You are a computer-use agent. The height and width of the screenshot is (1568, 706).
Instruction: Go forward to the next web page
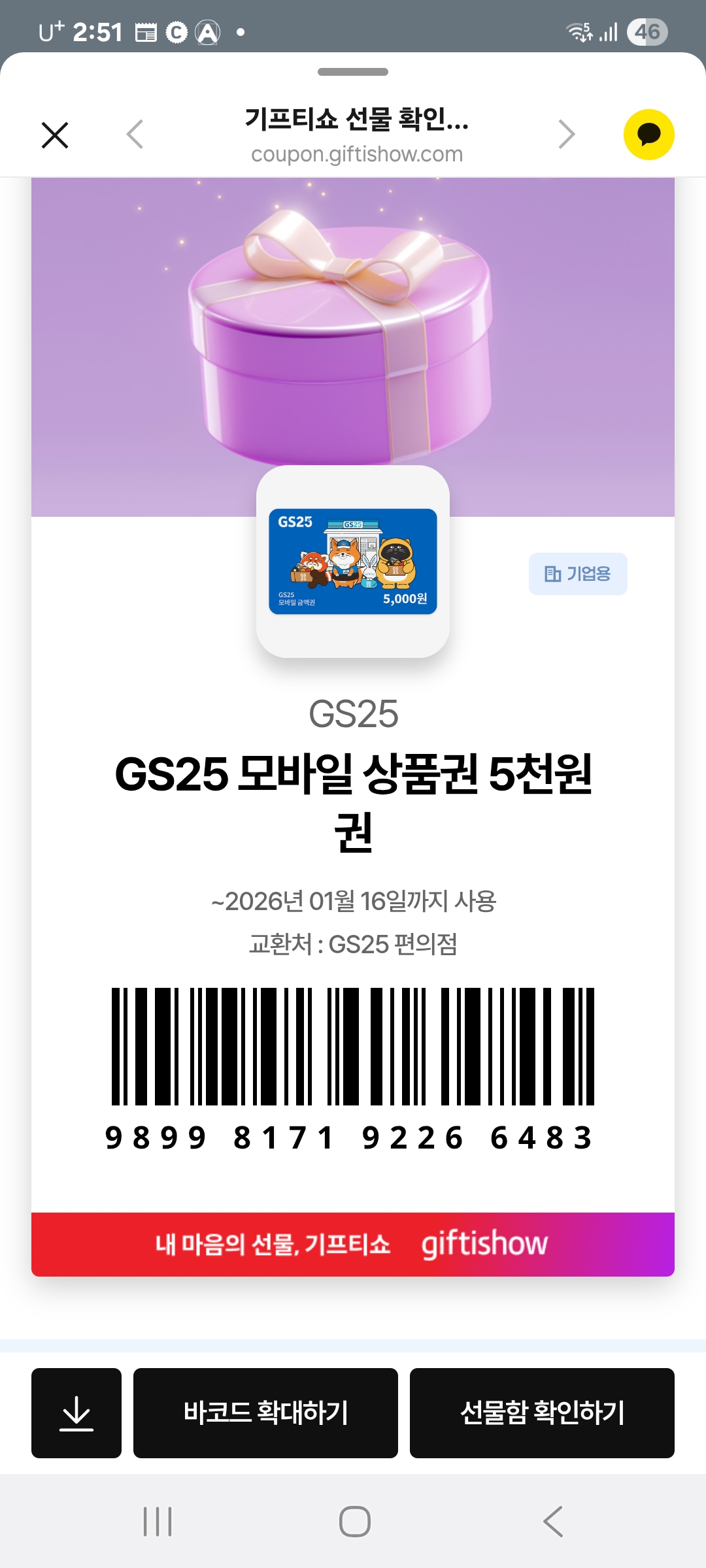567,135
